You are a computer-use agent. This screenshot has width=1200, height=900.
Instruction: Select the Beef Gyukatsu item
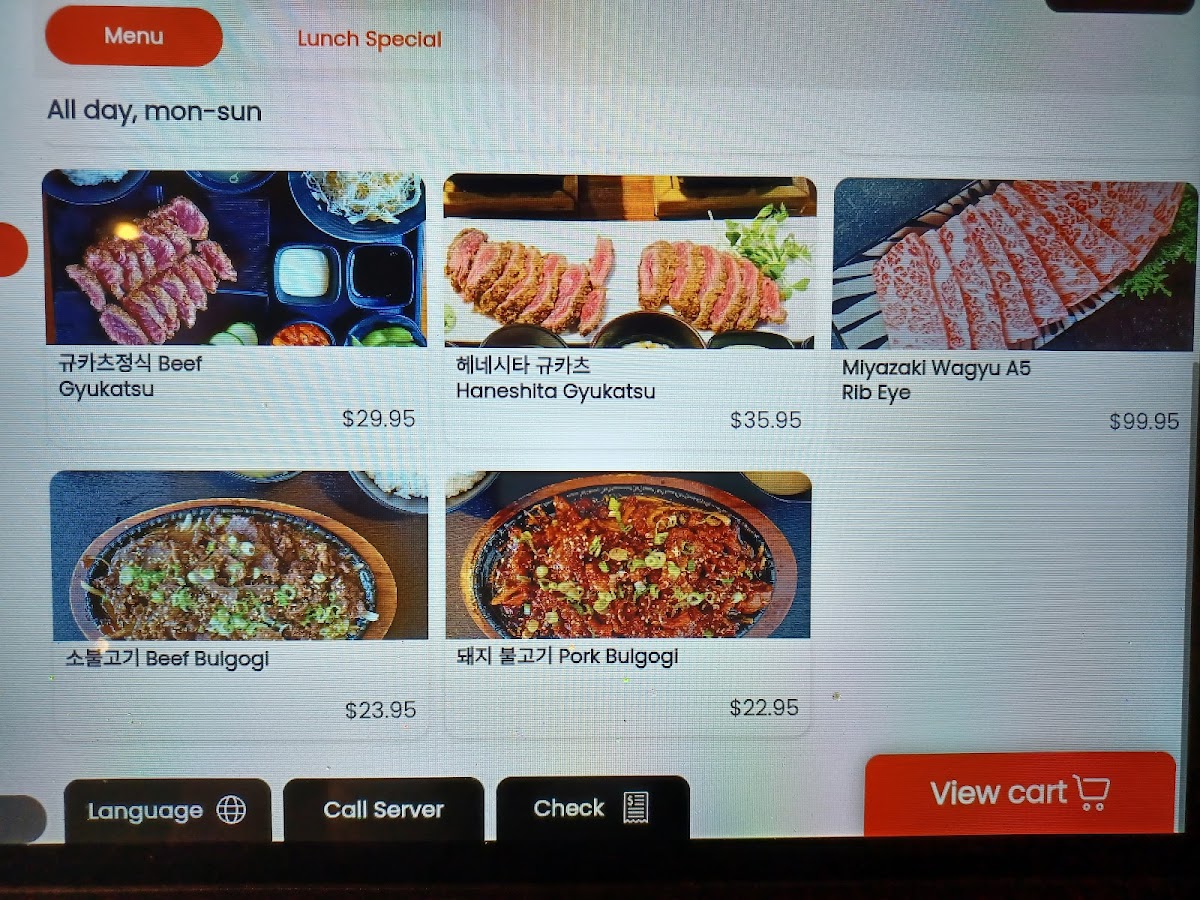(235, 300)
